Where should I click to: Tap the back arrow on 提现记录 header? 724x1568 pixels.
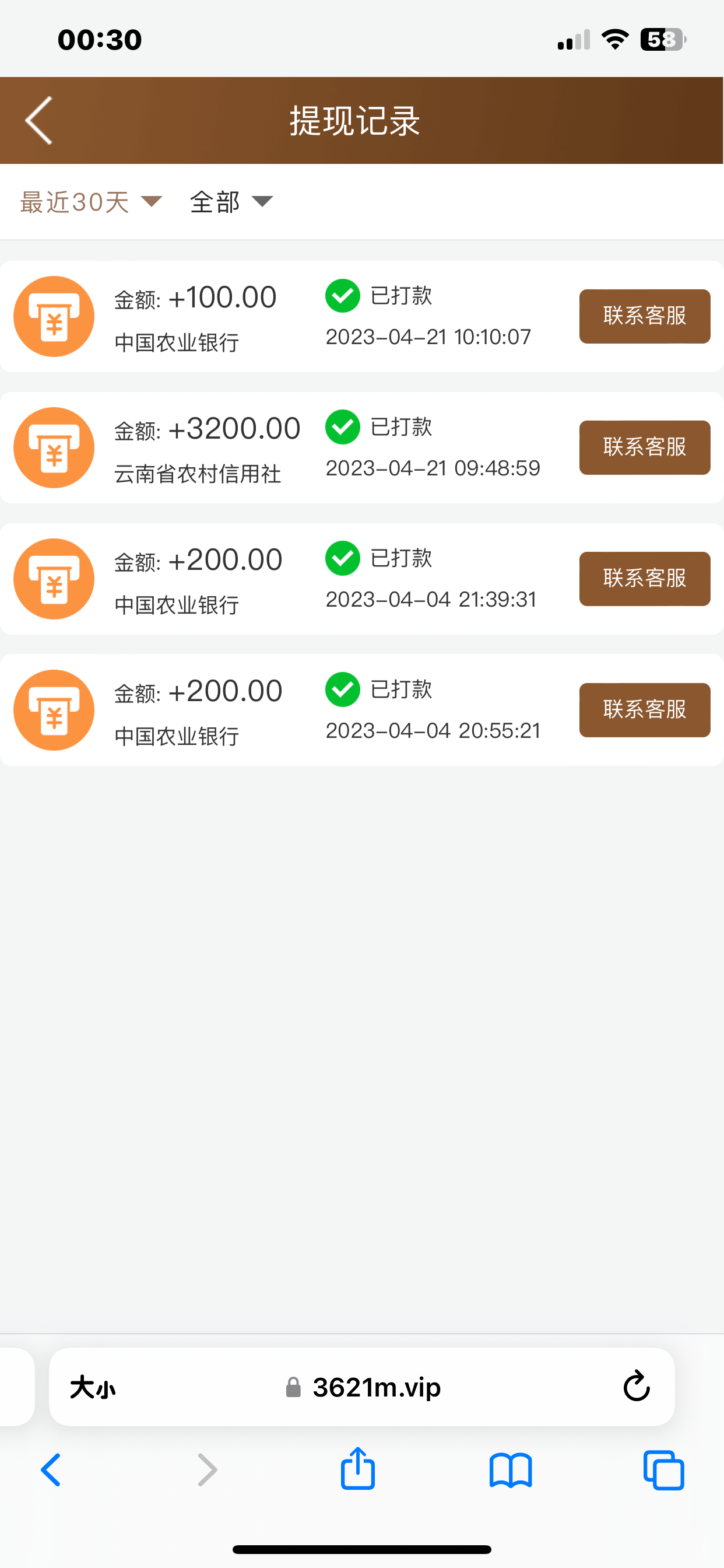38,120
